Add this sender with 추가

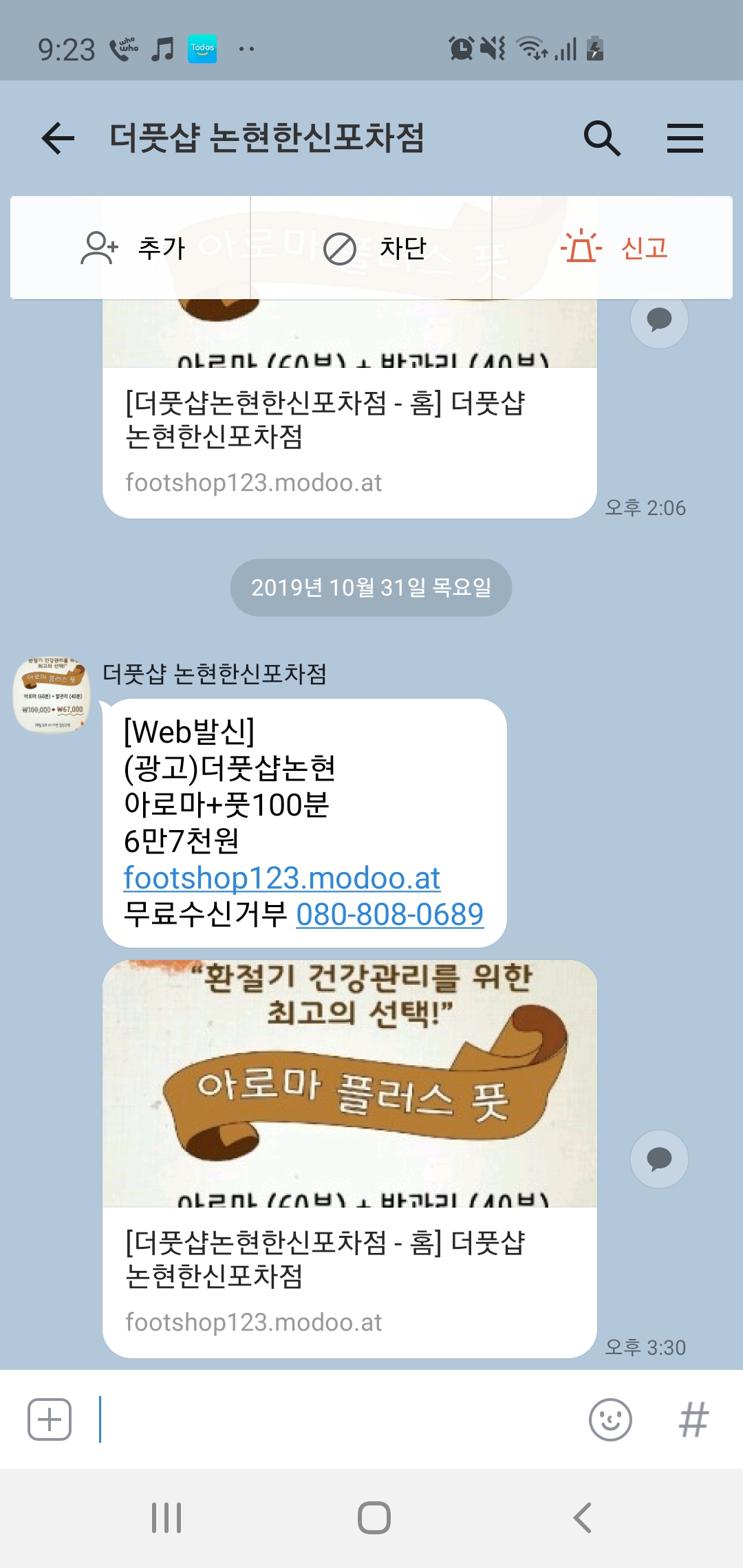[x=131, y=248]
